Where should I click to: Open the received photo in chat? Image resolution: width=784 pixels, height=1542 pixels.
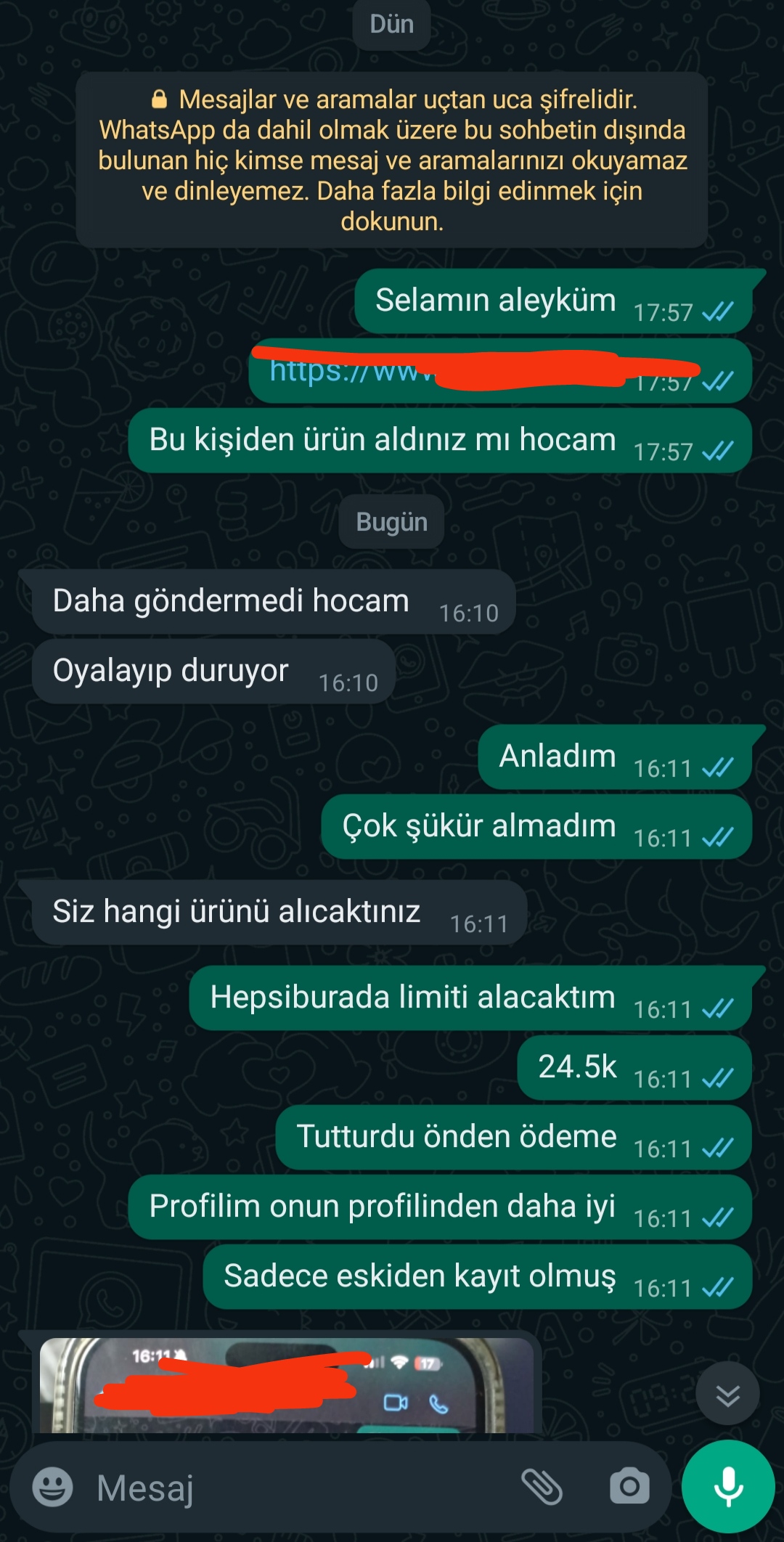coord(287,1385)
